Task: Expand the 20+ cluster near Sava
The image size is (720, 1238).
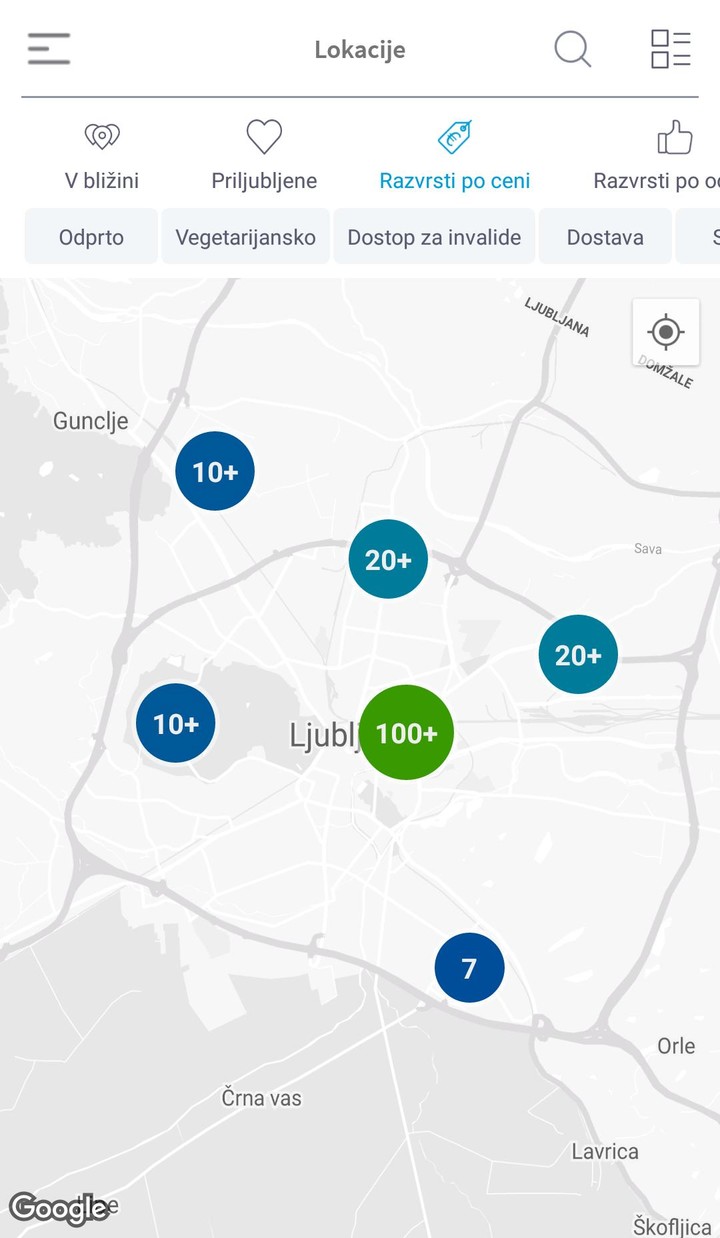Action: pyautogui.click(x=578, y=654)
